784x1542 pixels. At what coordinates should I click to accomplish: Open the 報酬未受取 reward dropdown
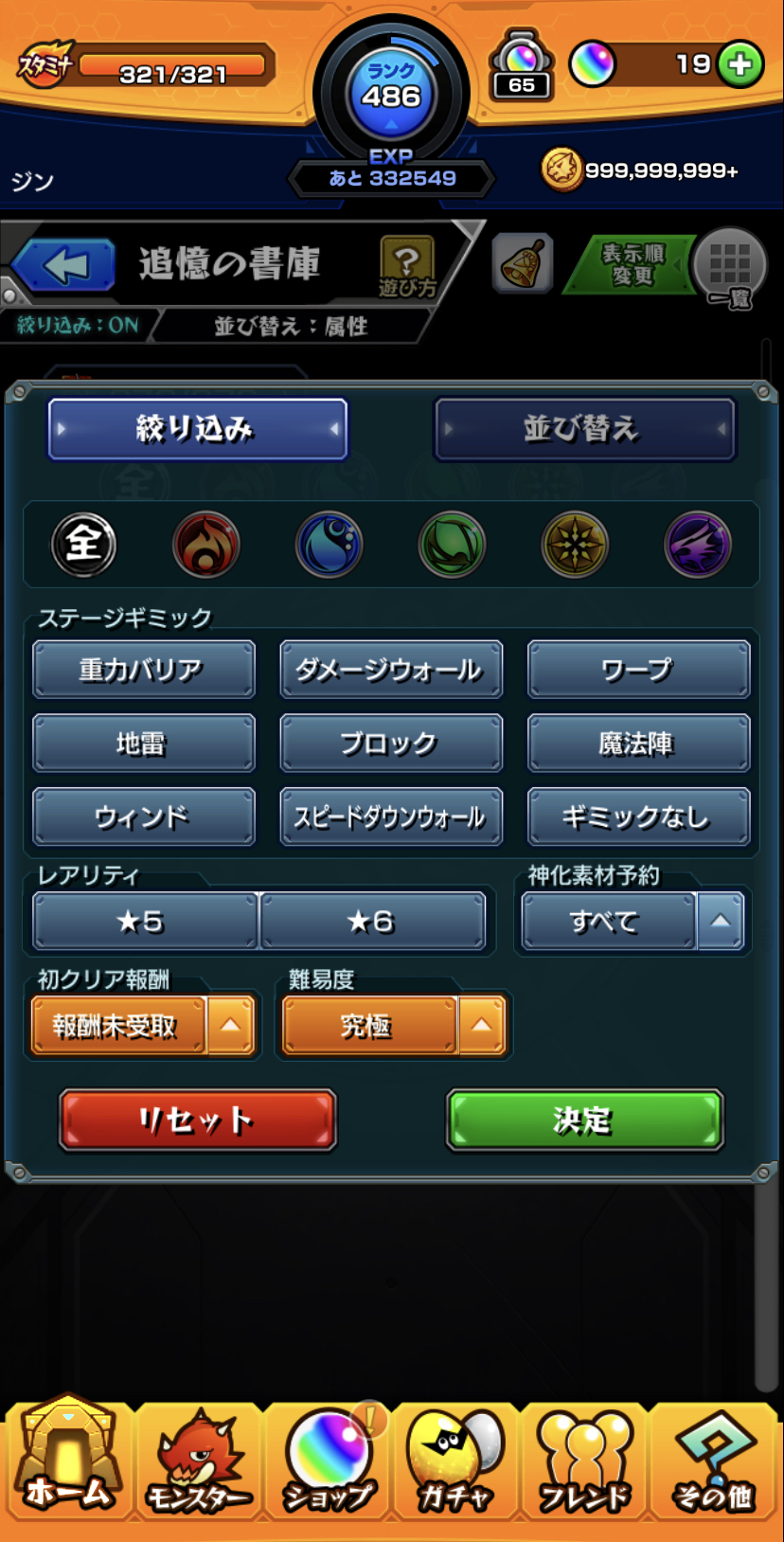143,1026
